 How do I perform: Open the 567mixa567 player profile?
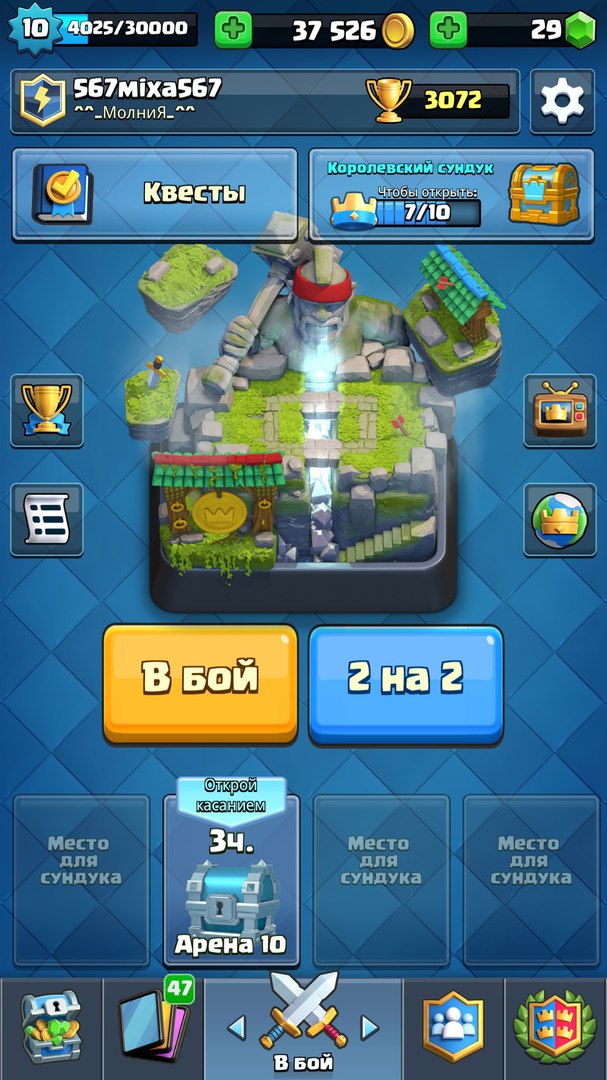(265, 101)
